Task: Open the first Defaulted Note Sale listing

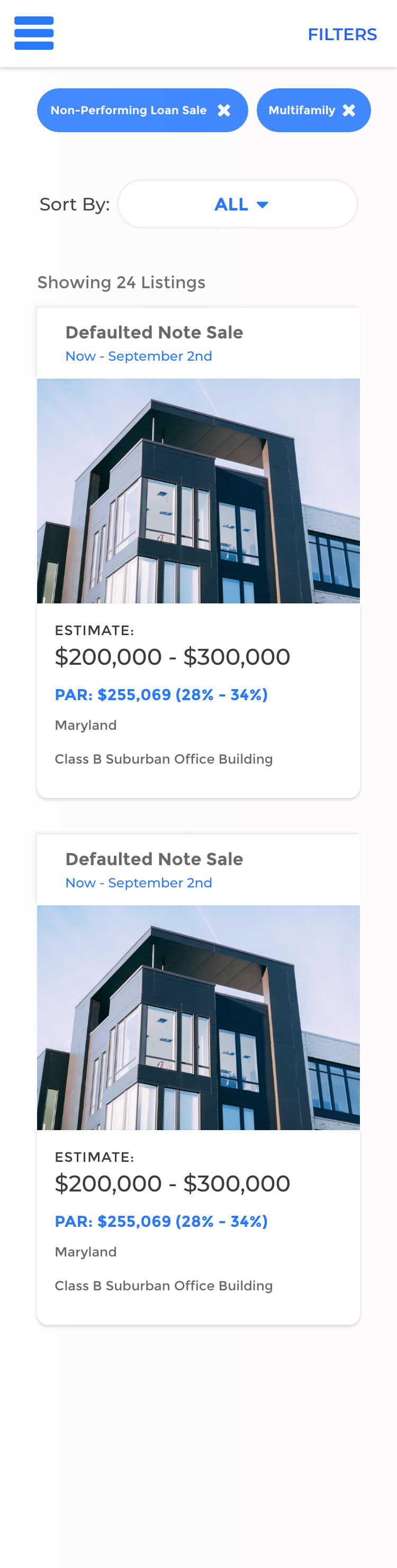Action: coord(154,332)
